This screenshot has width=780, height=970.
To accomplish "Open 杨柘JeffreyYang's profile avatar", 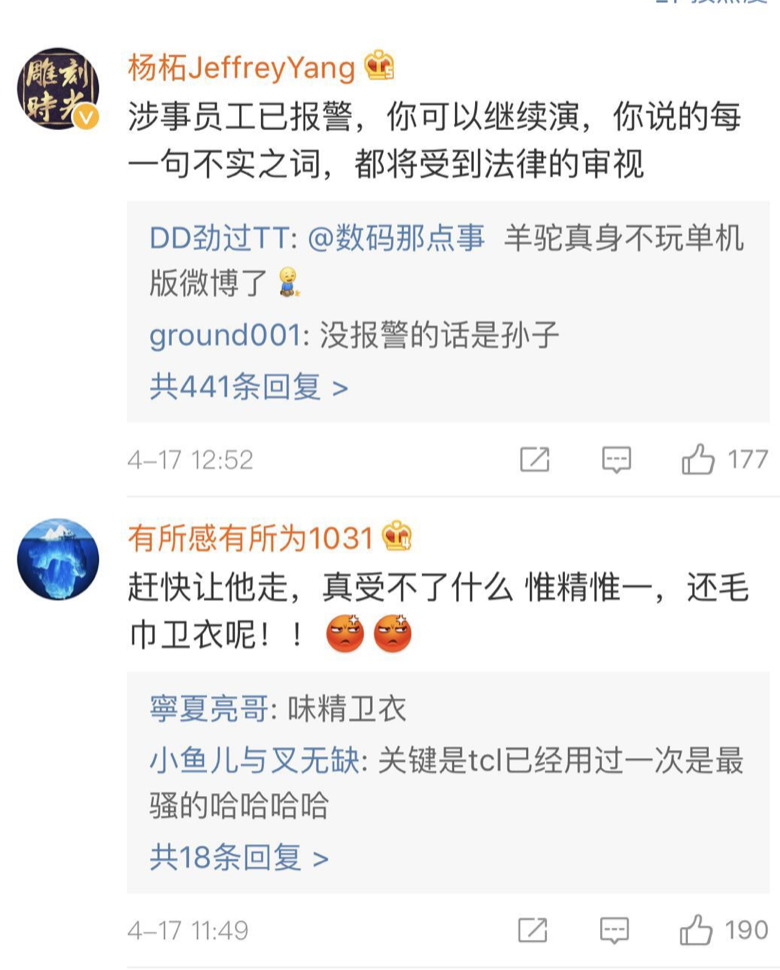I will tap(58, 88).
